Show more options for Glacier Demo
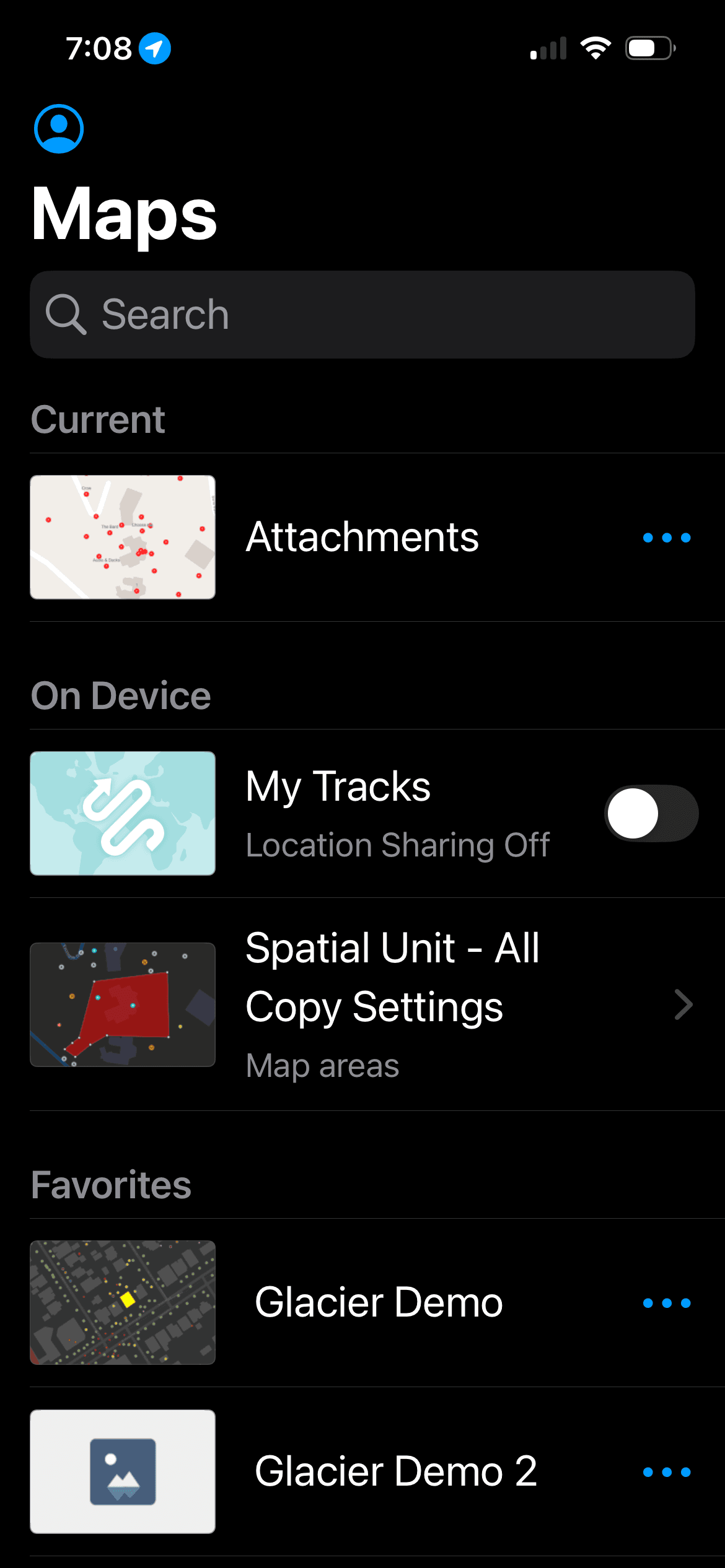Viewport: 725px width, 1568px height. [x=667, y=1303]
